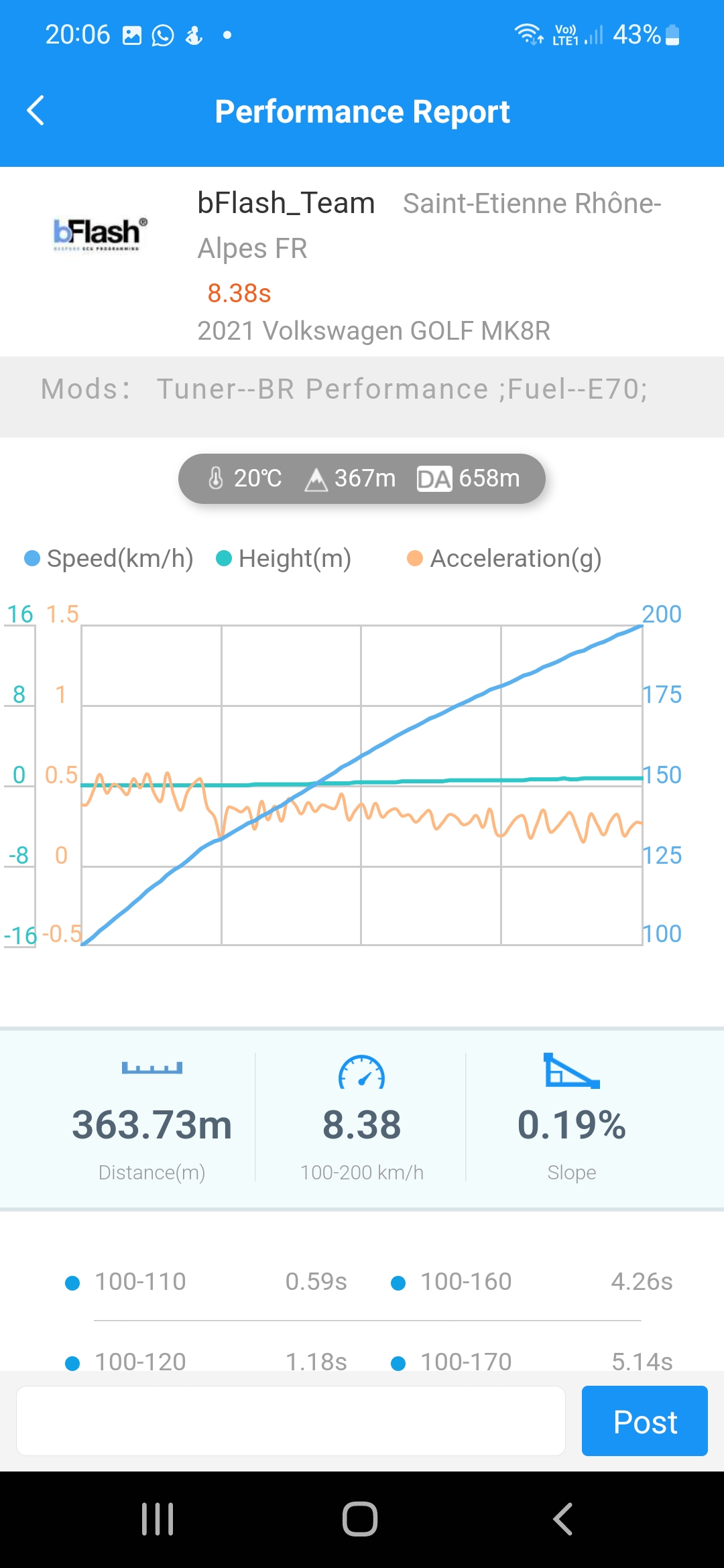
Task: Toggle the Height(m) chart legend
Action: (x=284, y=558)
